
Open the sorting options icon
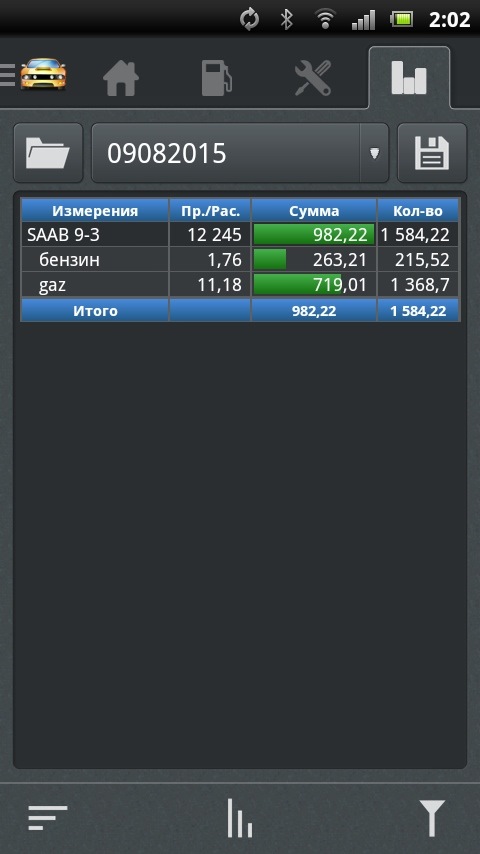tap(48, 818)
